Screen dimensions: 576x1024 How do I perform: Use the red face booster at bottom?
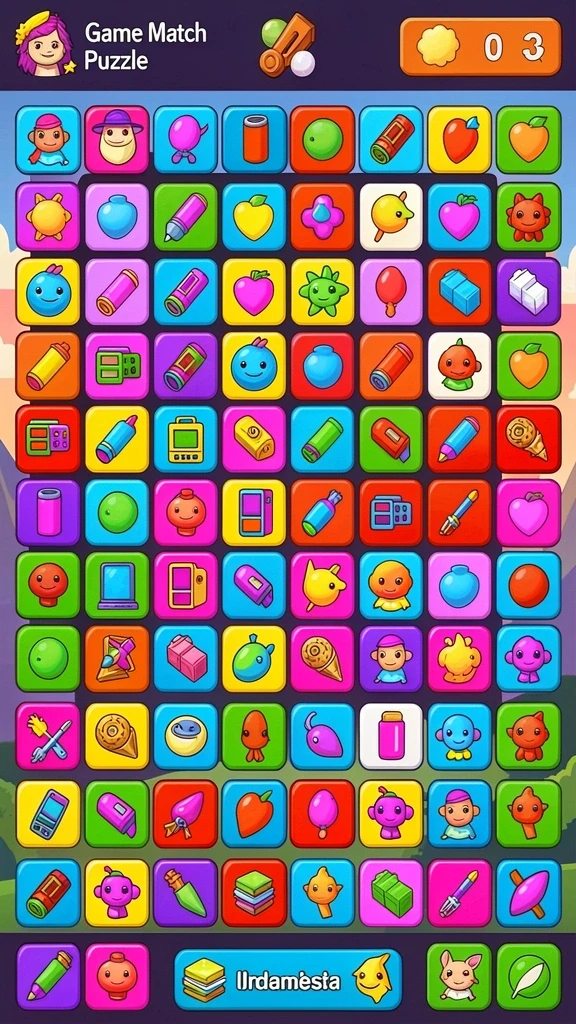(117, 976)
